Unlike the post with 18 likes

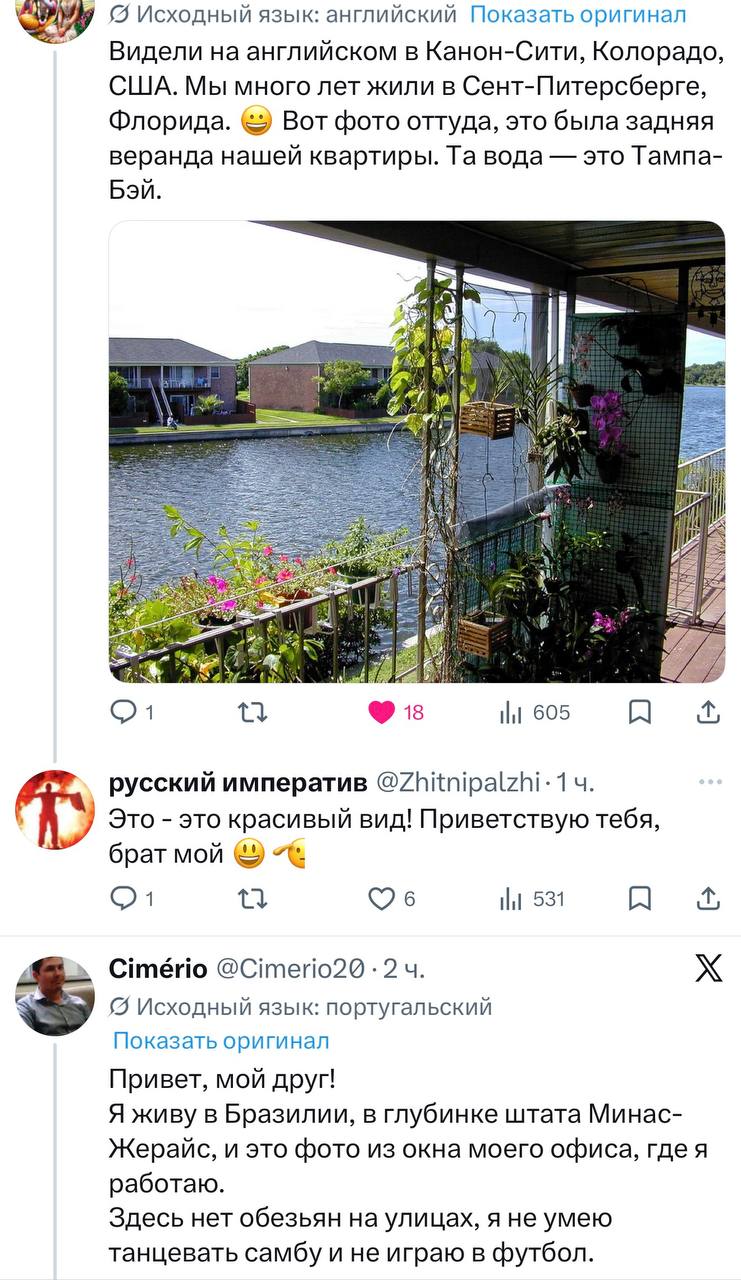coord(382,712)
